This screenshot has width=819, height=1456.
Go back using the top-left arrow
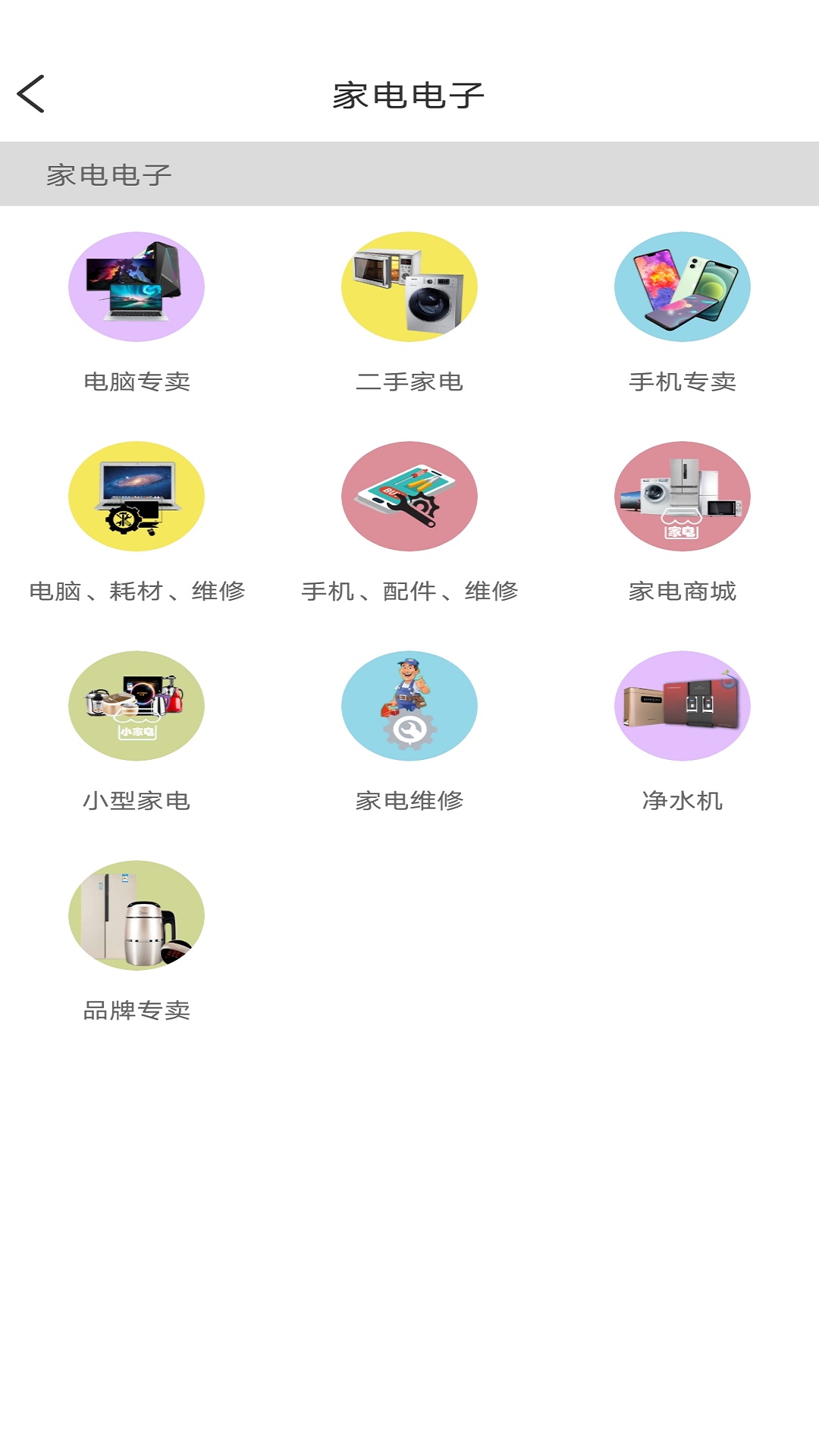coord(31,94)
